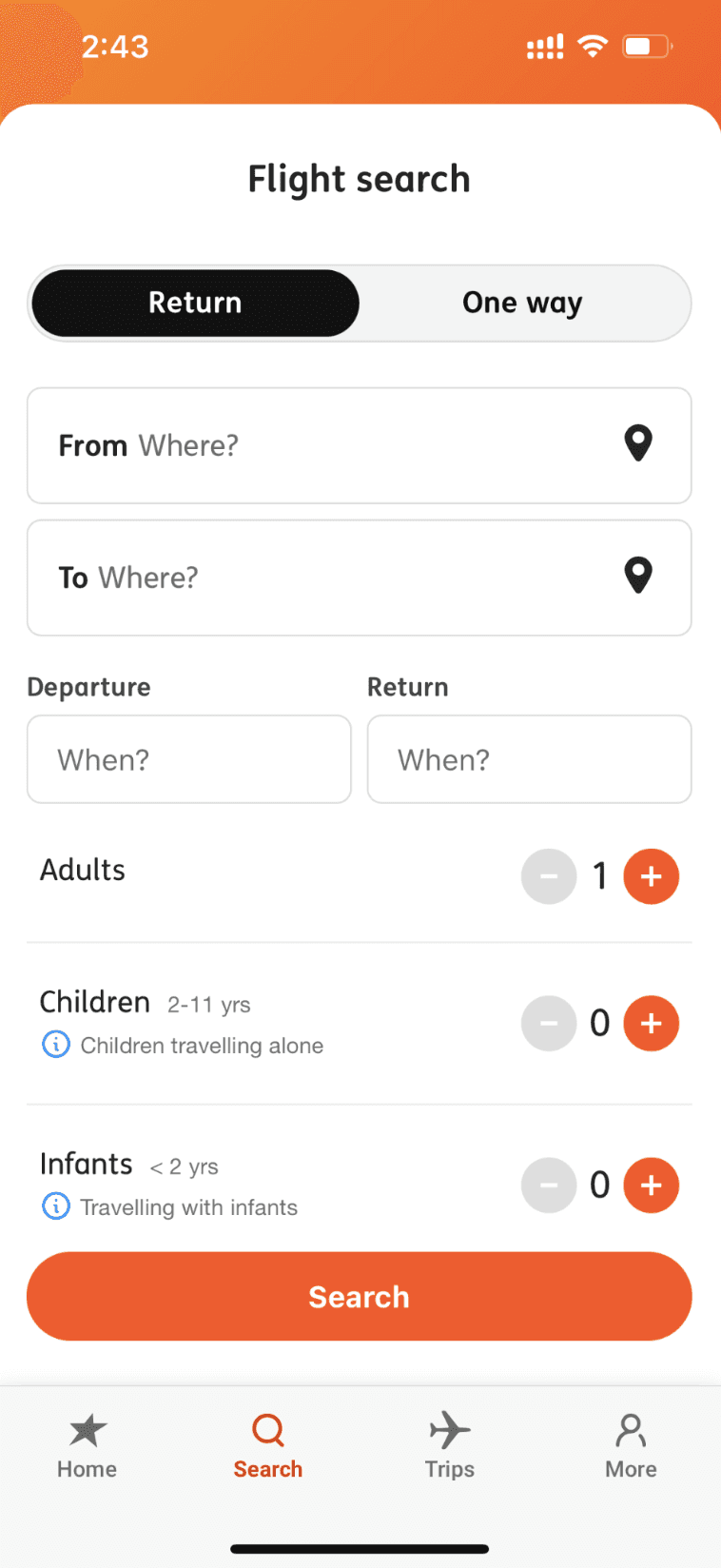Image resolution: width=721 pixels, height=1568 pixels.
Task: Tap the minus button for Infants
Action: (x=549, y=1186)
